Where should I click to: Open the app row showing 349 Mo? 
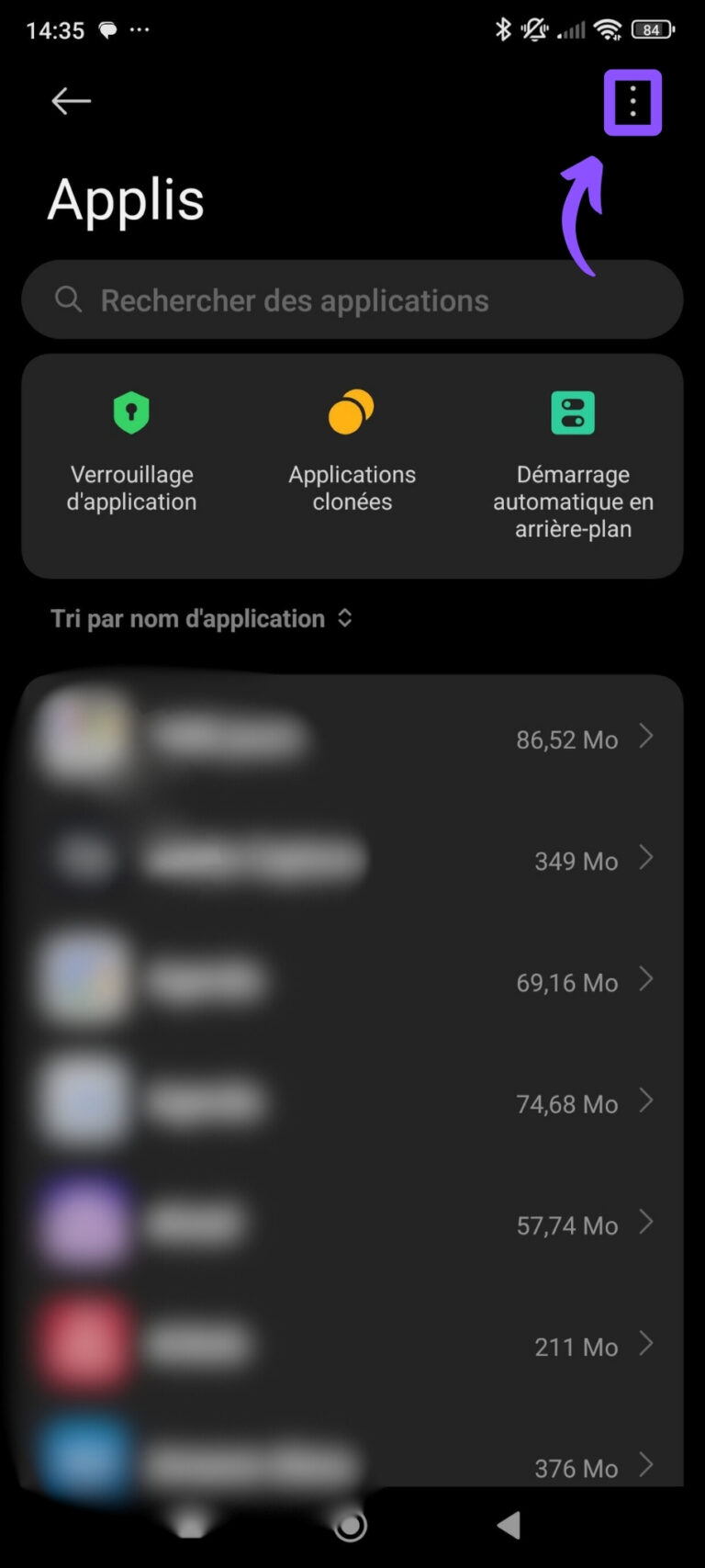tap(352, 860)
